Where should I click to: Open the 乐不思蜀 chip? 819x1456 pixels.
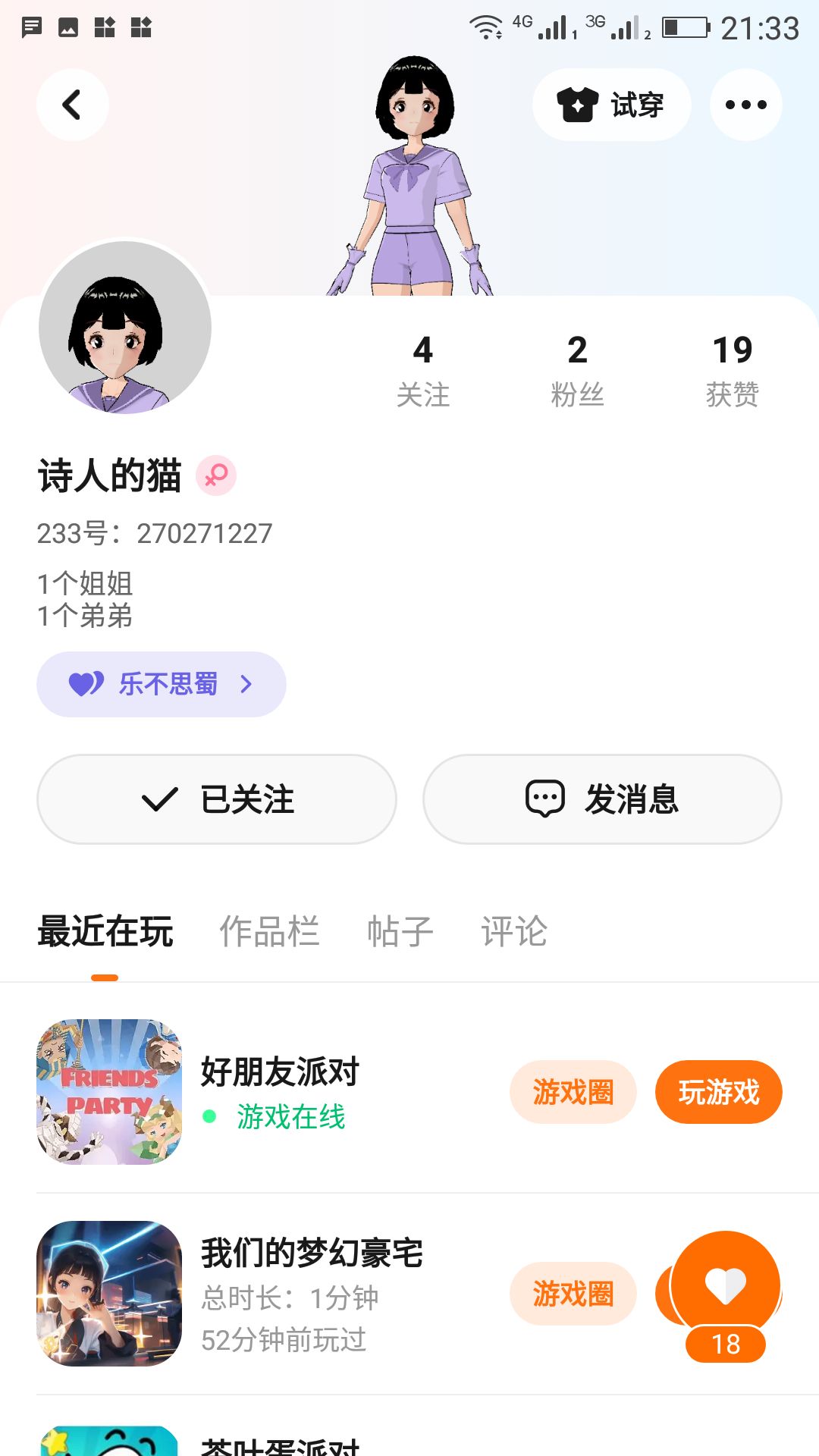[161, 684]
